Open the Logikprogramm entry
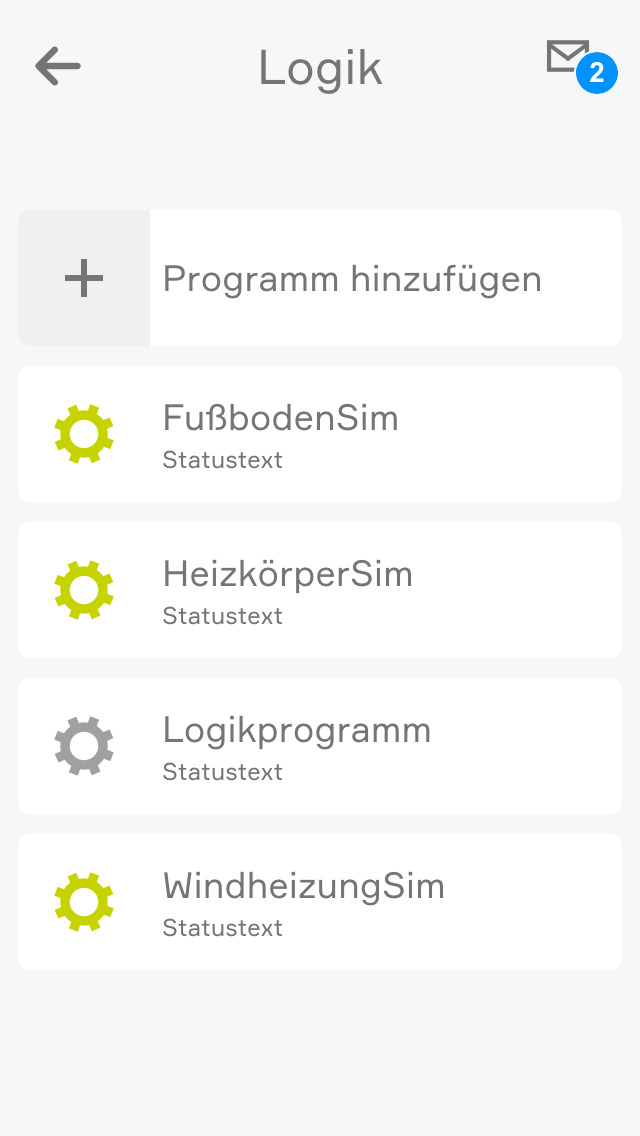 [320, 746]
